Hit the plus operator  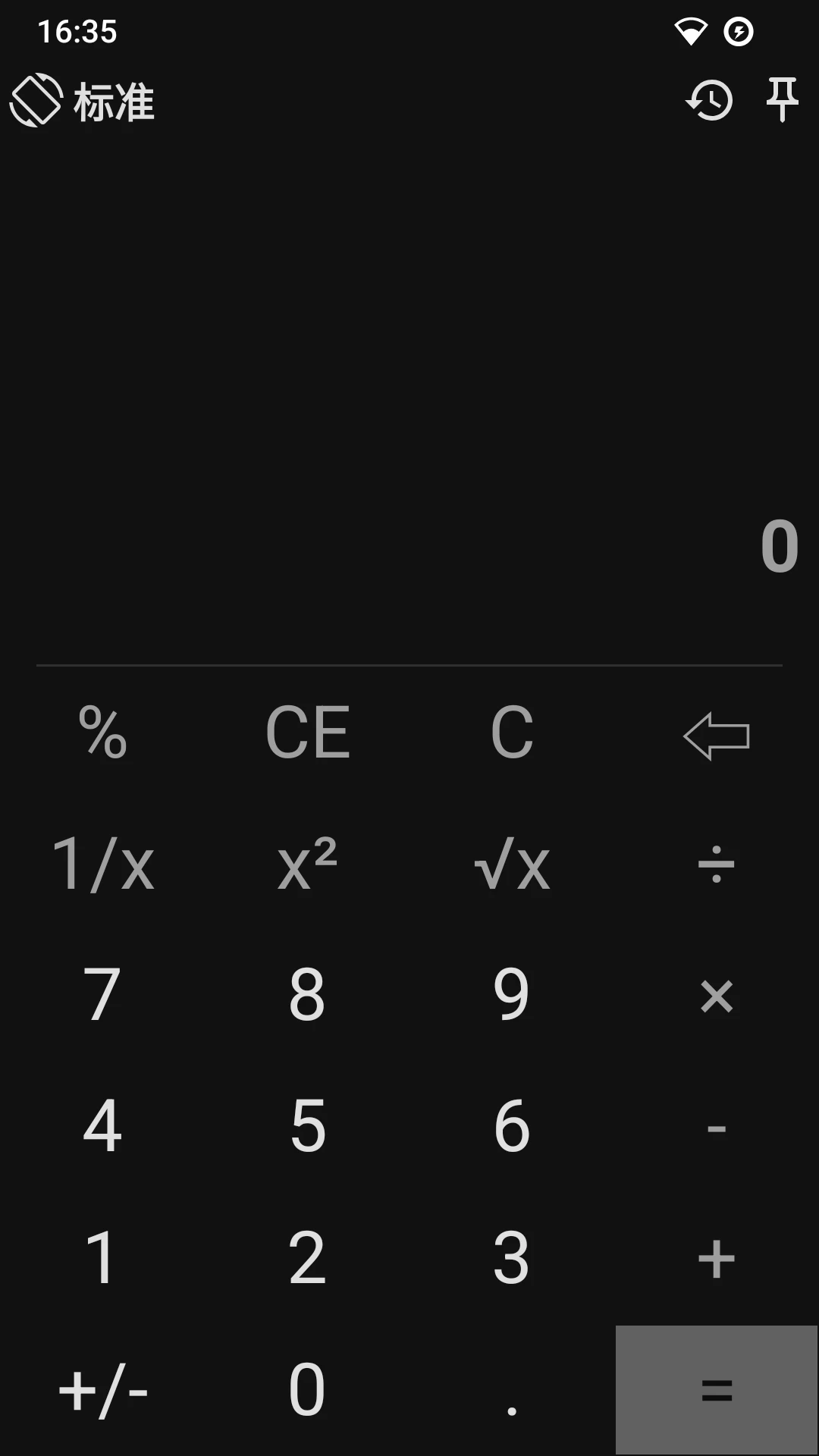[717, 1259]
